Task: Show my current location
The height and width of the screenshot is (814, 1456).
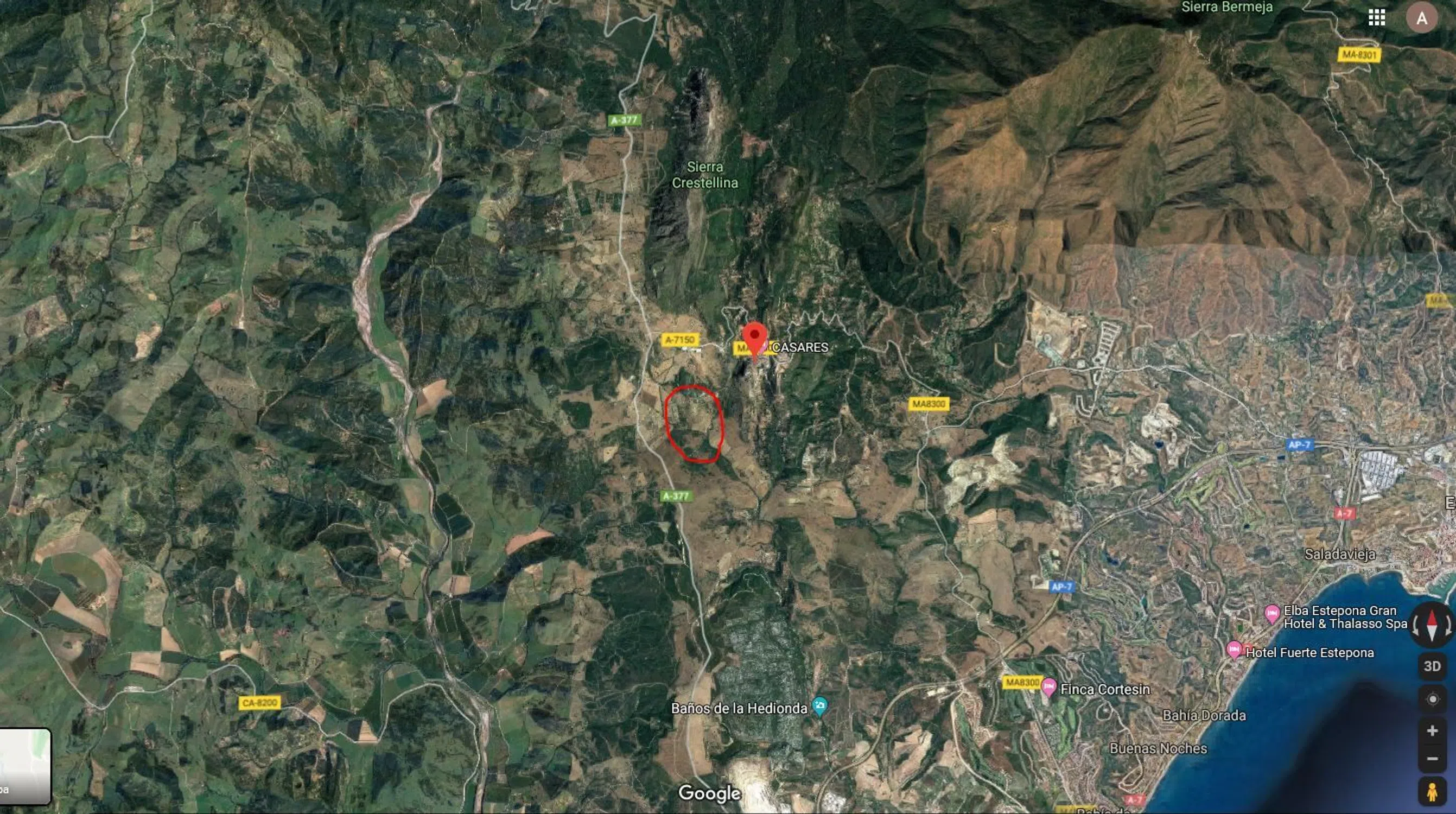Action: click(x=1432, y=700)
